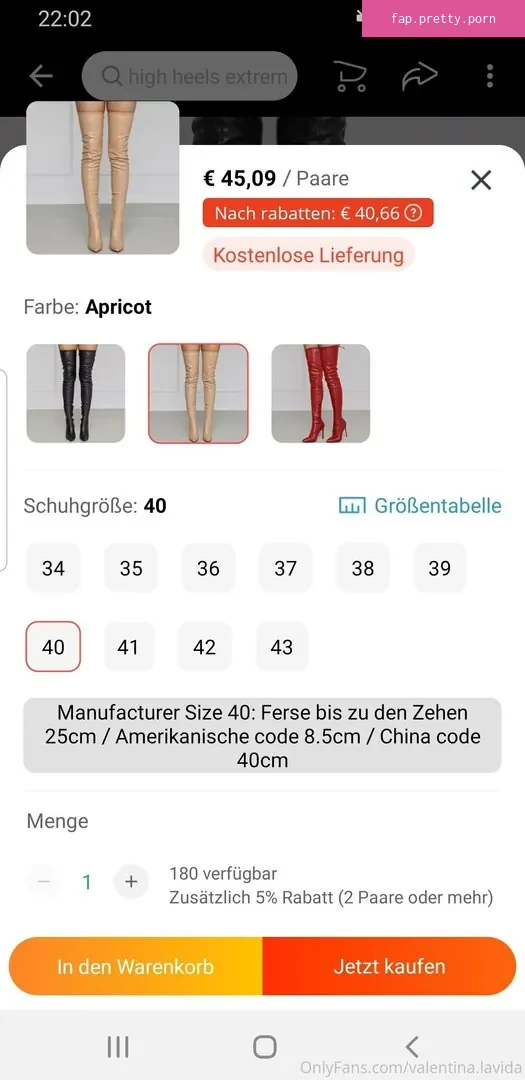Pick shoe size 35
The height and width of the screenshot is (1080, 525).
[131, 568]
